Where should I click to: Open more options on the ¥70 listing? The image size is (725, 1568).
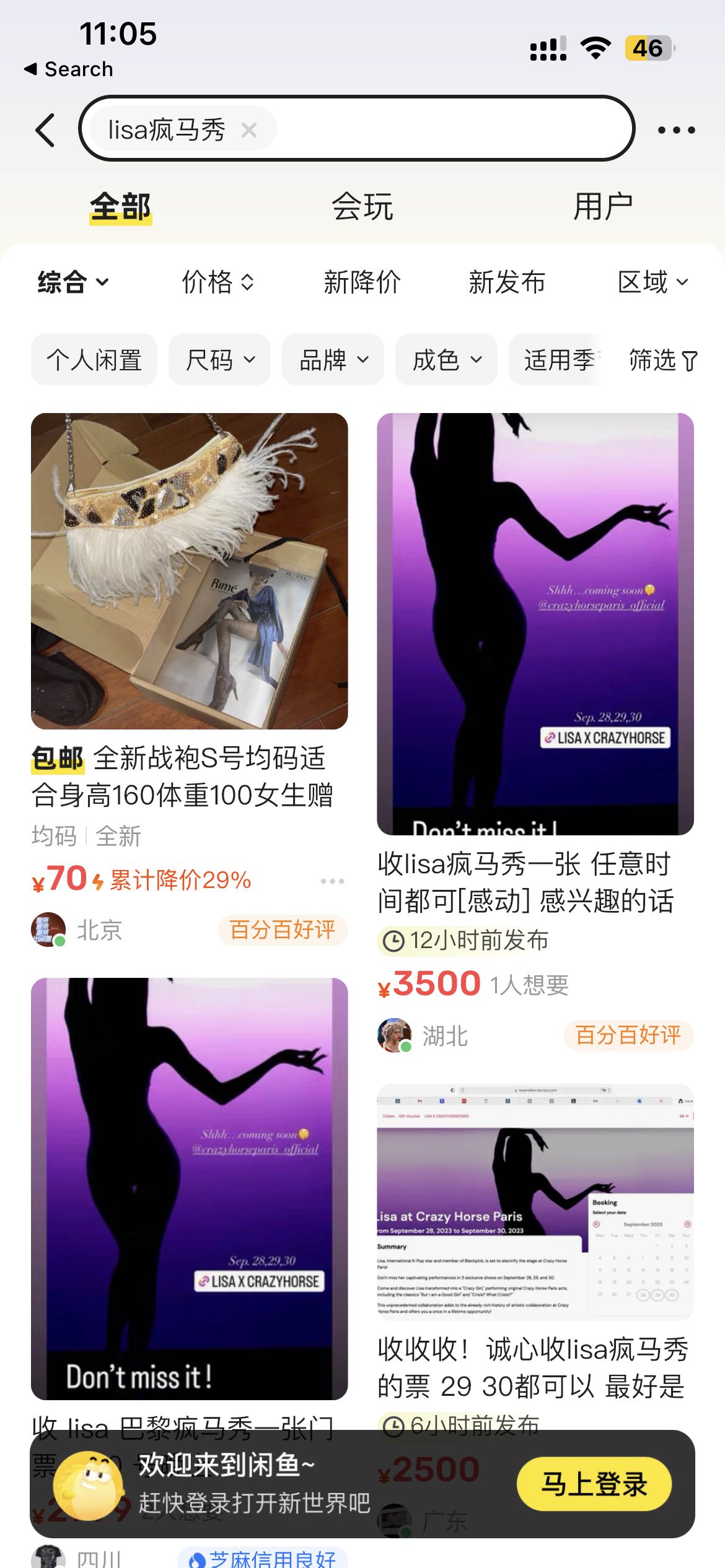click(x=332, y=881)
